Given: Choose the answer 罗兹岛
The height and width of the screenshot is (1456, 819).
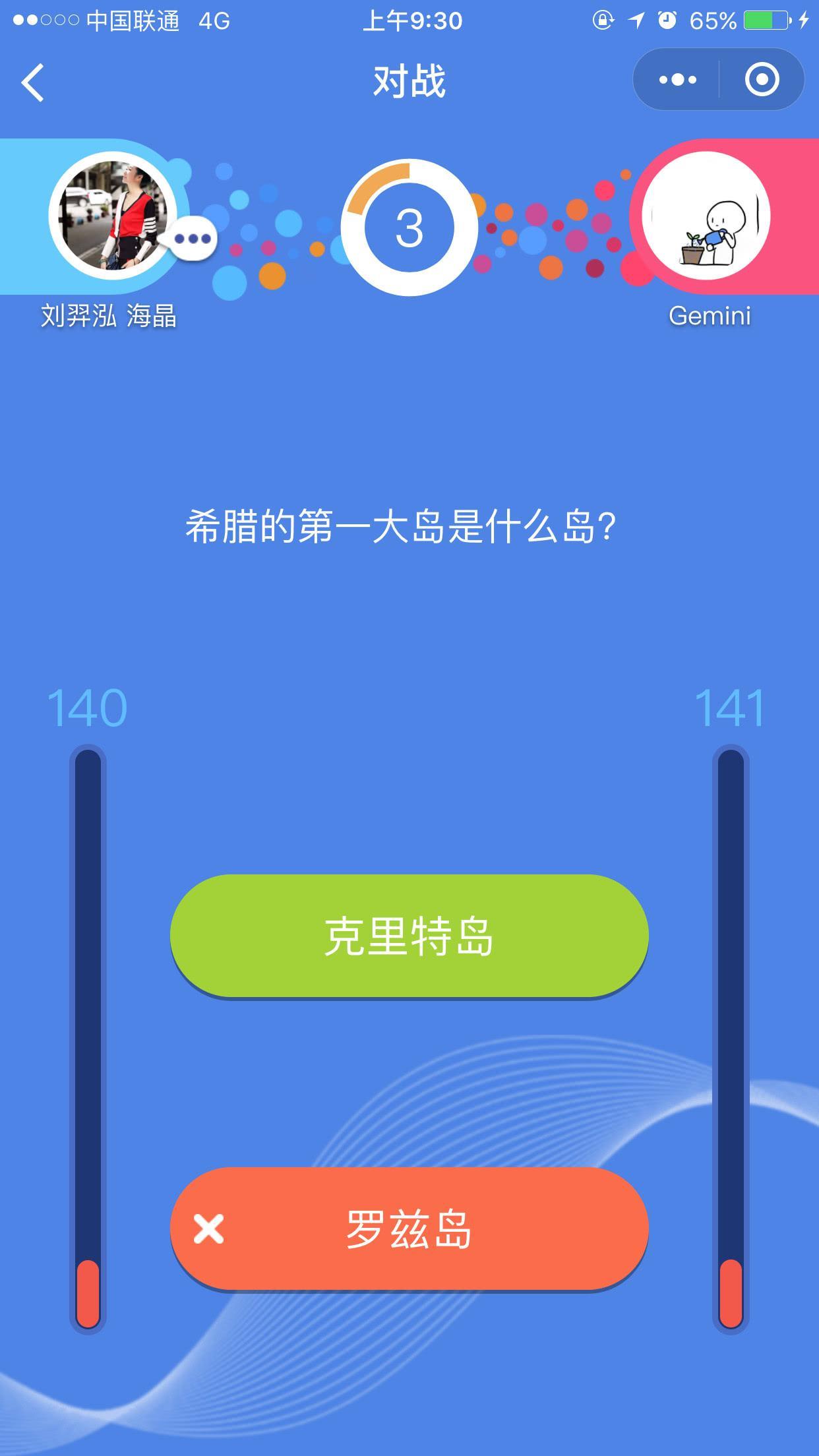Looking at the screenshot, I should (x=409, y=1228).
